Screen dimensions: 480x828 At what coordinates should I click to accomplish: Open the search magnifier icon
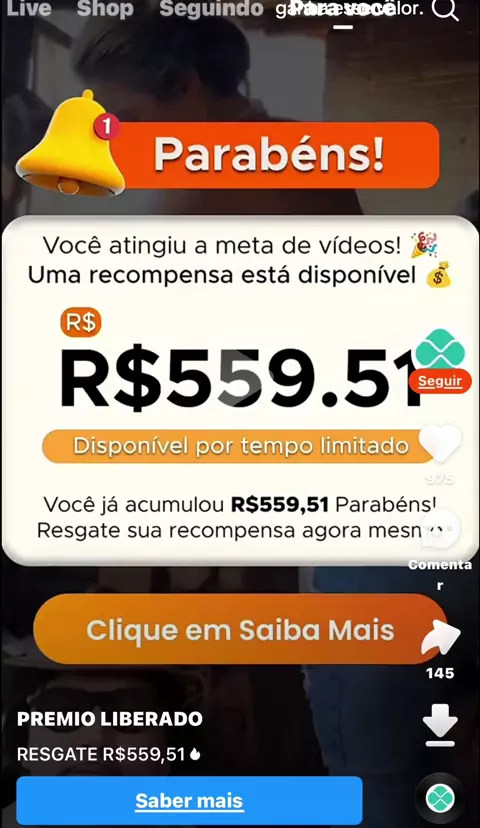click(x=445, y=10)
